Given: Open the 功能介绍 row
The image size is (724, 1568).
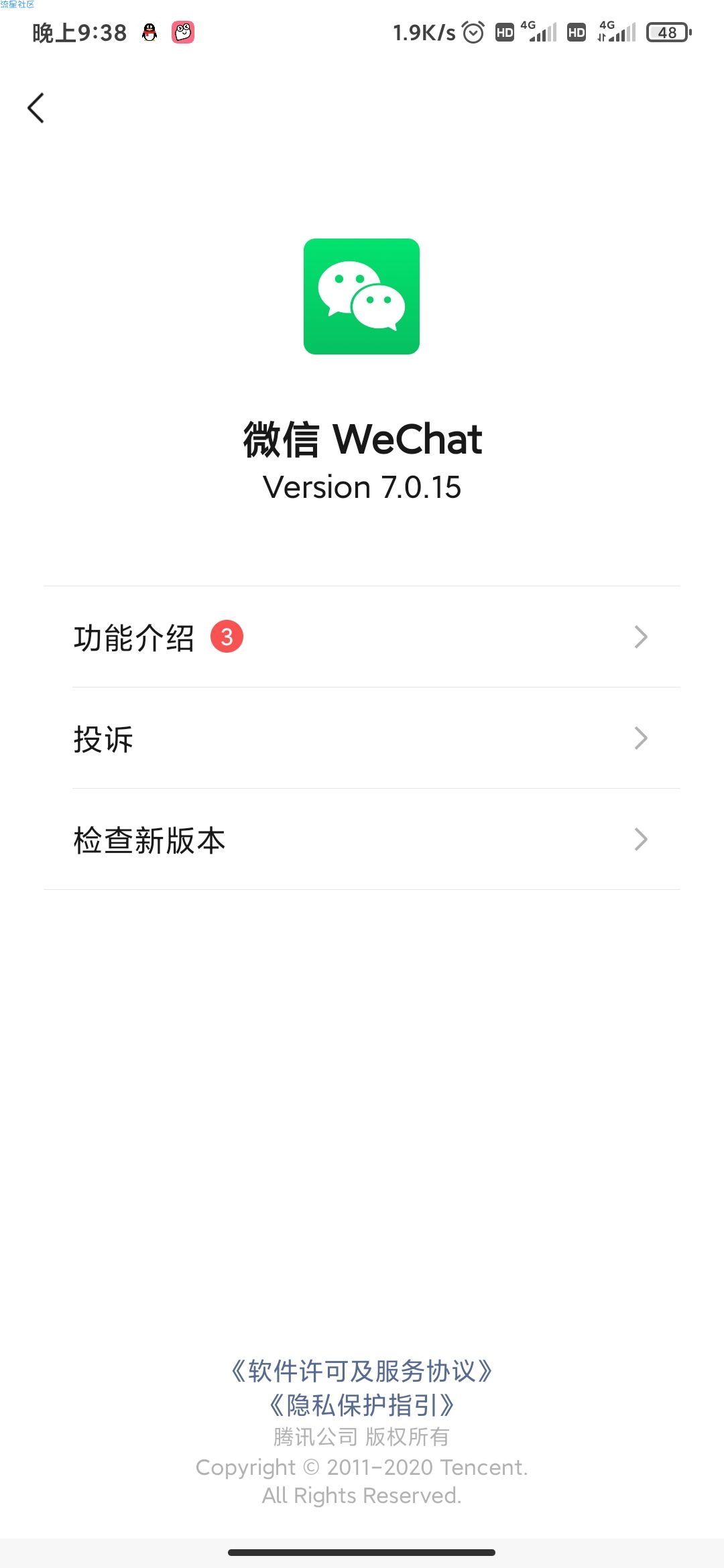Looking at the screenshot, I should coord(362,637).
